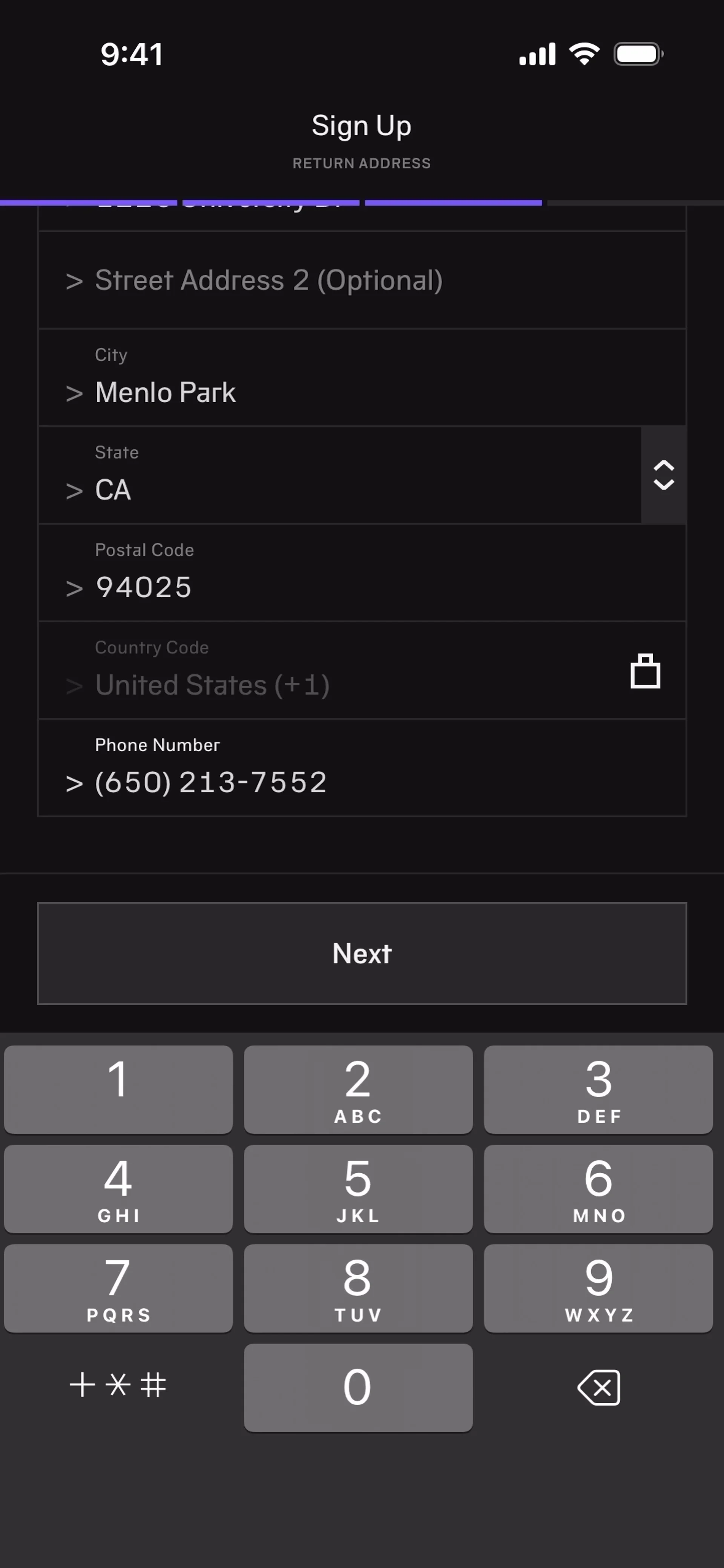
Task: Tap the locked Country Code field
Action: pos(362,671)
